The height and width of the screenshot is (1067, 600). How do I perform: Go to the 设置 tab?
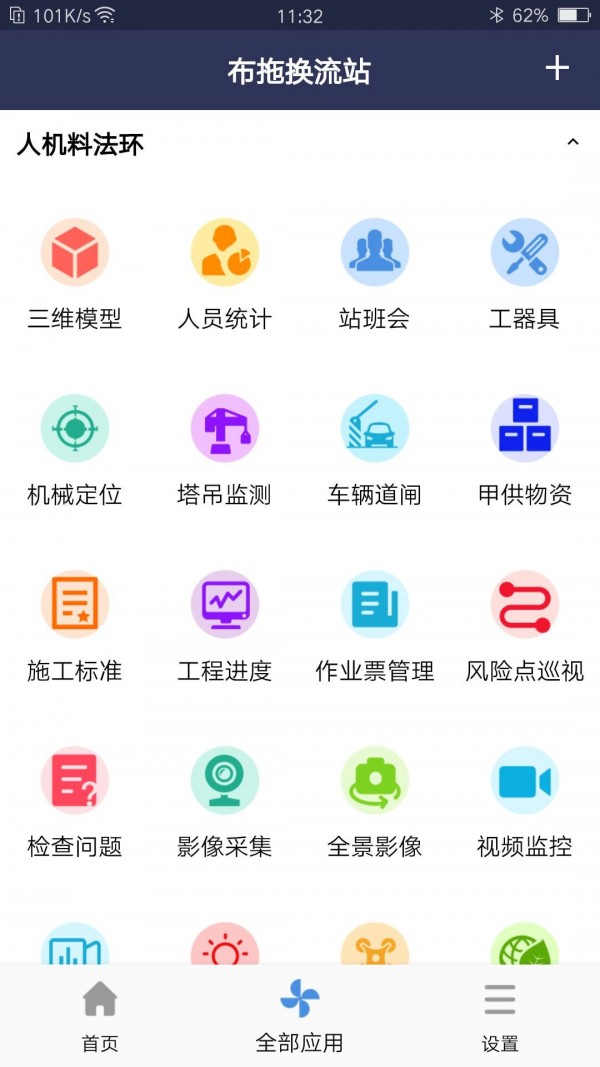coord(500,1015)
